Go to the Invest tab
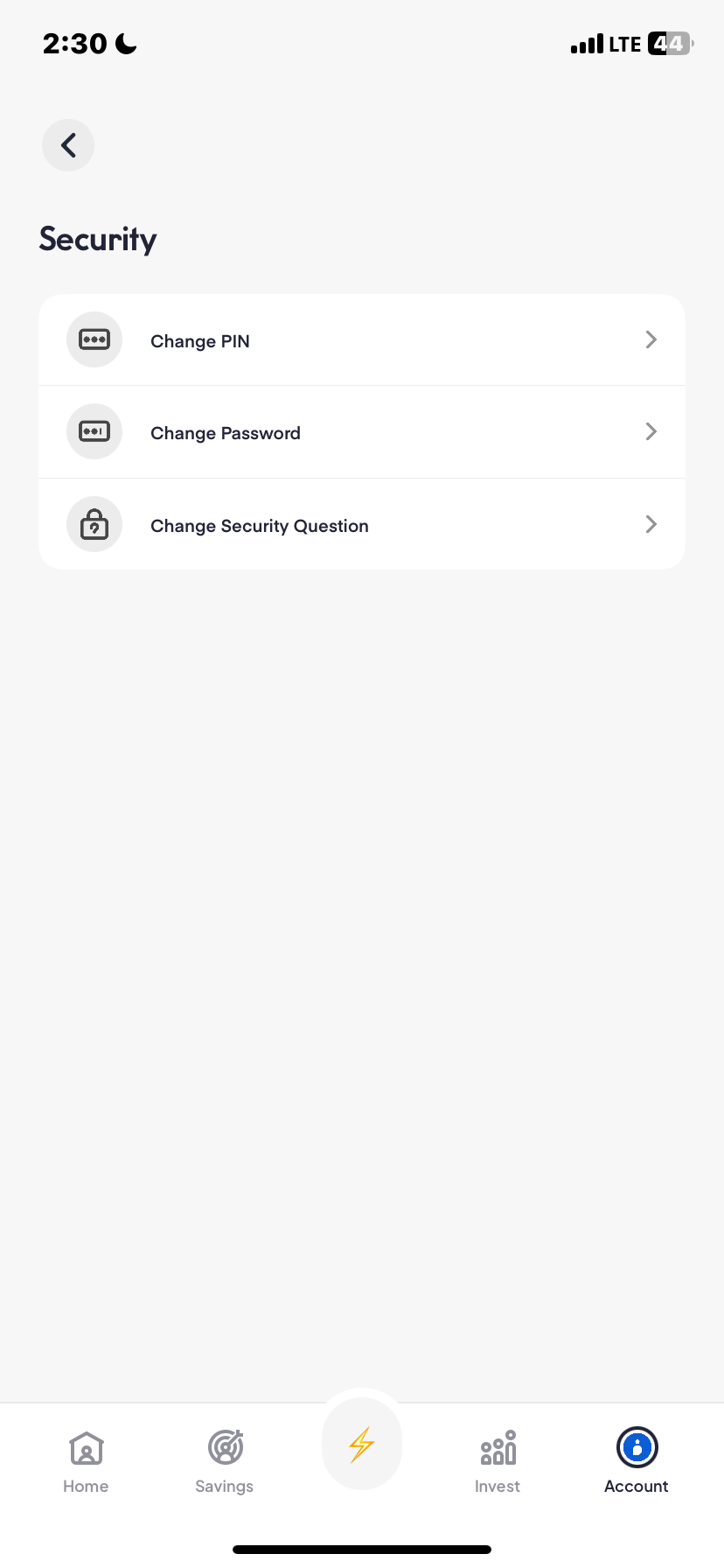724x1568 pixels. coord(498,1461)
